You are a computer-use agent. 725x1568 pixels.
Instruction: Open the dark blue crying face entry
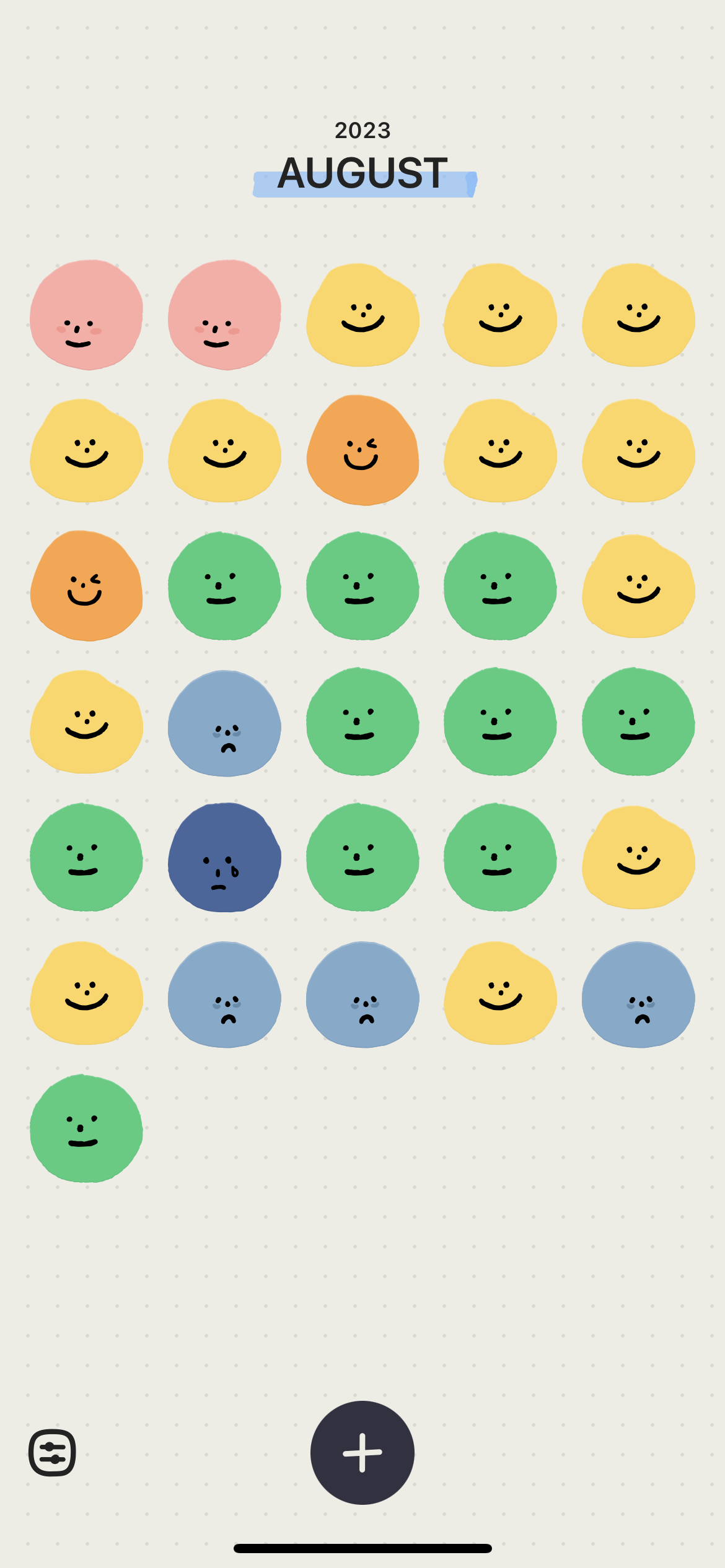(x=224, y=858)
